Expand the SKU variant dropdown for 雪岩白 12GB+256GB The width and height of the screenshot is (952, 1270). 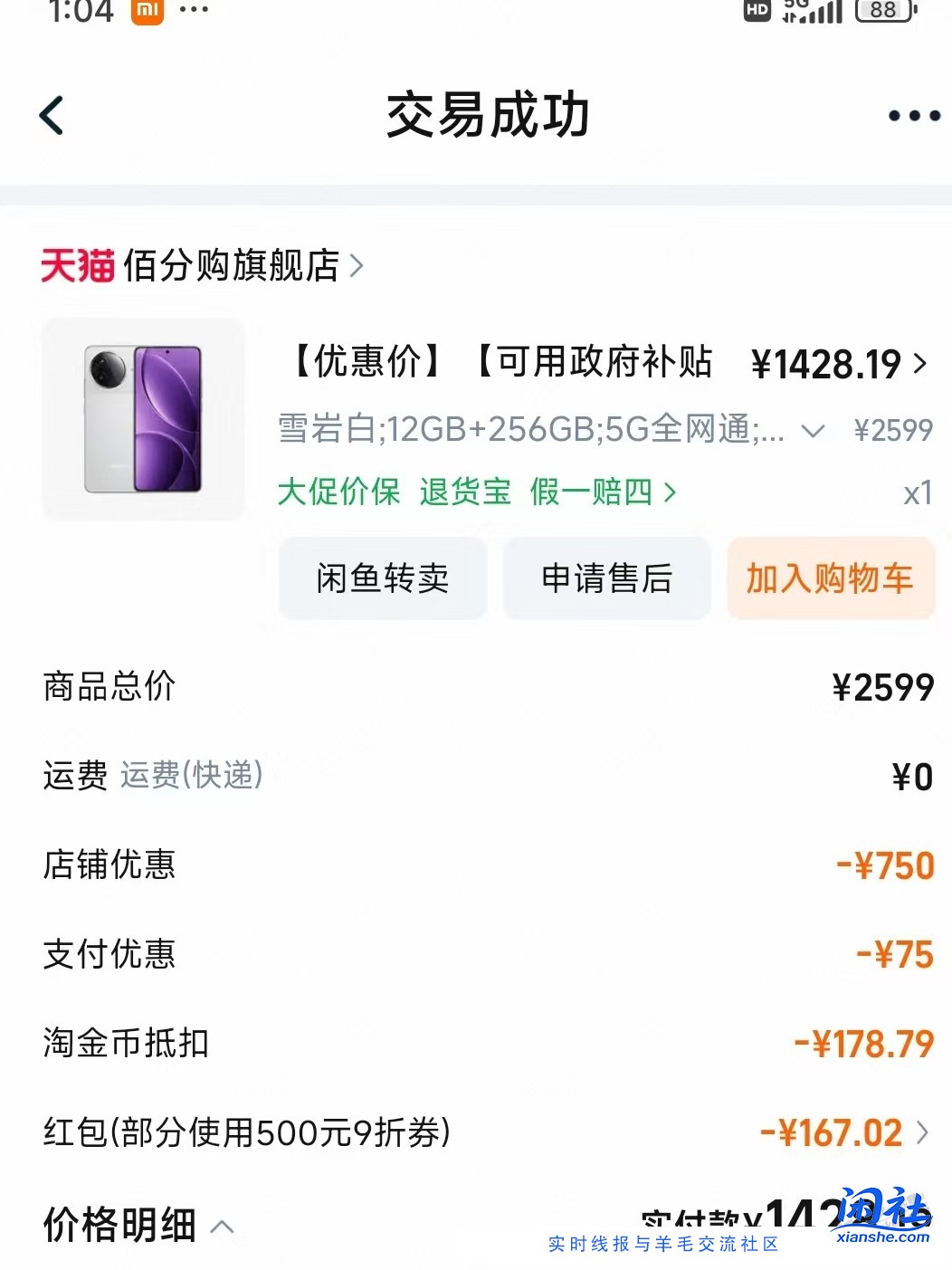point(813,431)
